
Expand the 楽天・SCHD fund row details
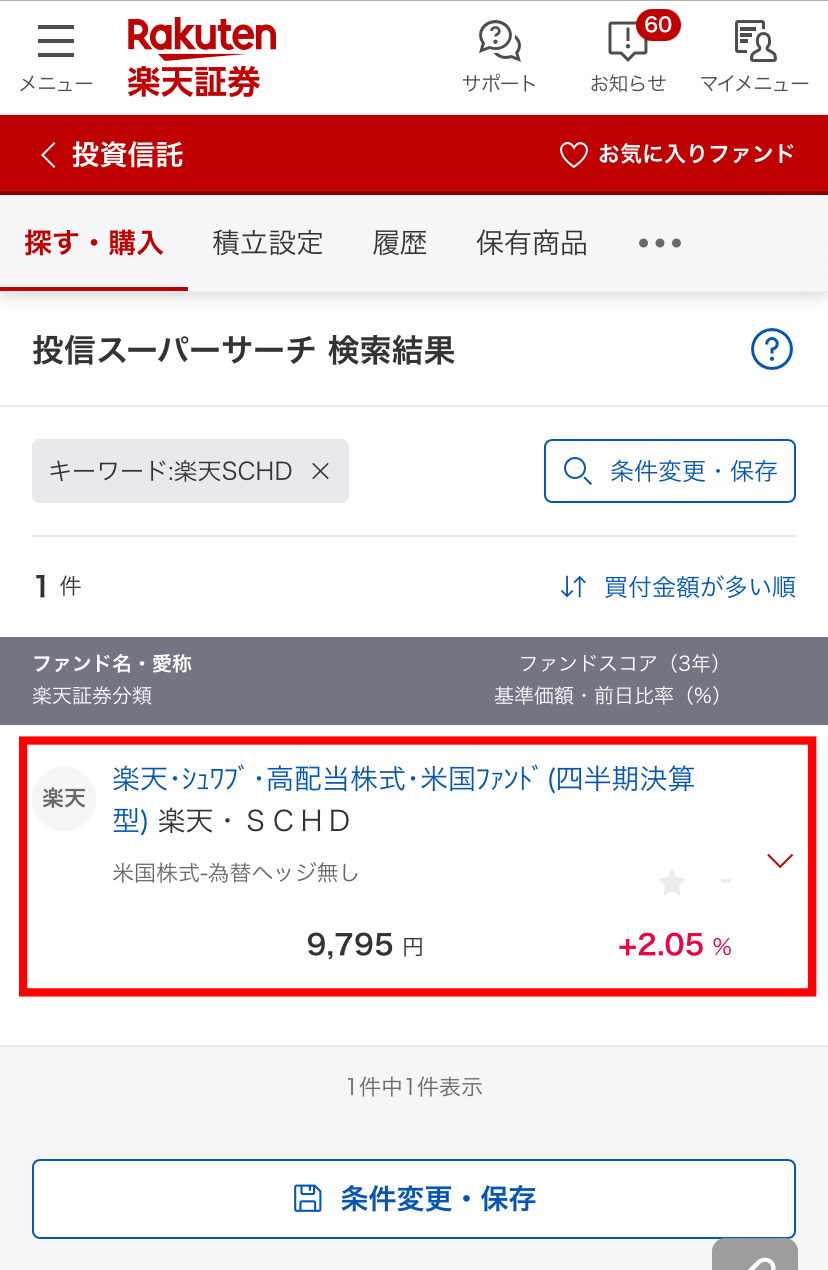(779, 861)
